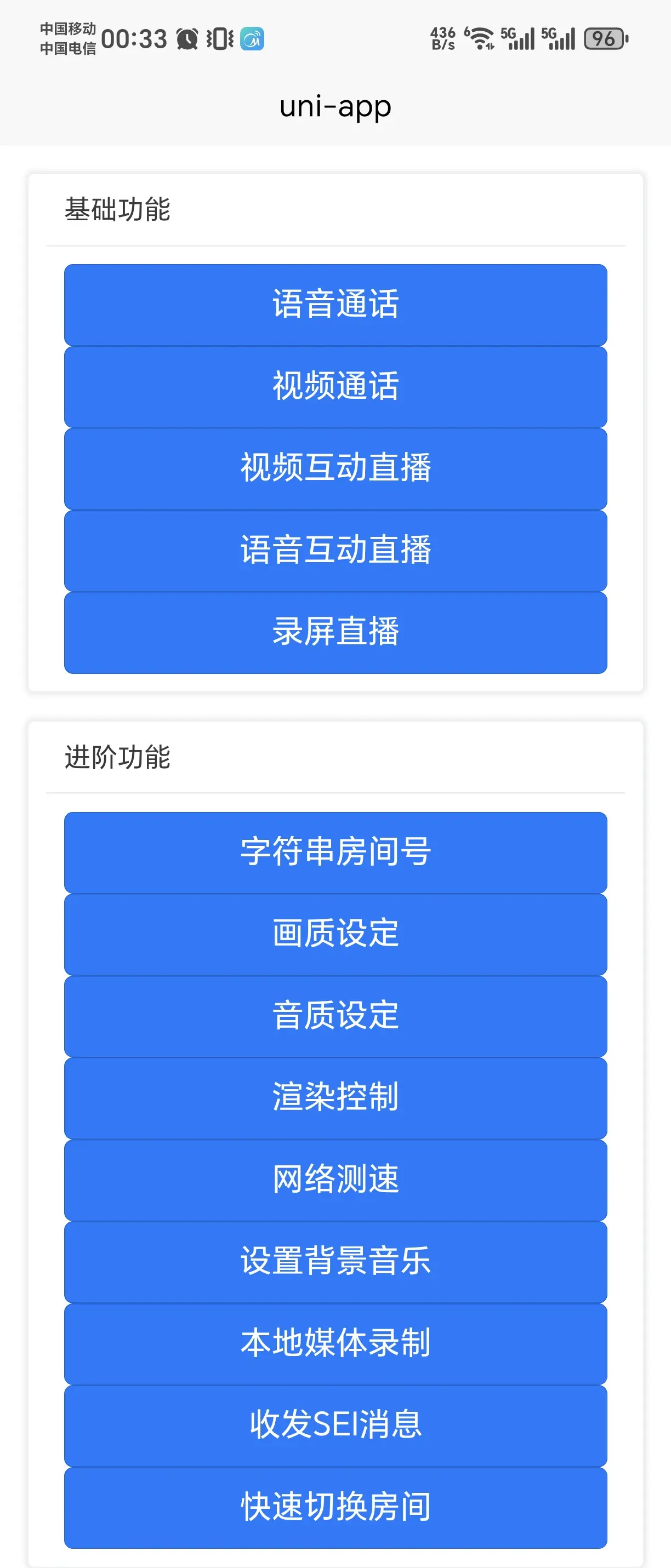The image size is (671, 1568).
Task: Select 快速切换房间 quick room switch
Action: 336,1507
